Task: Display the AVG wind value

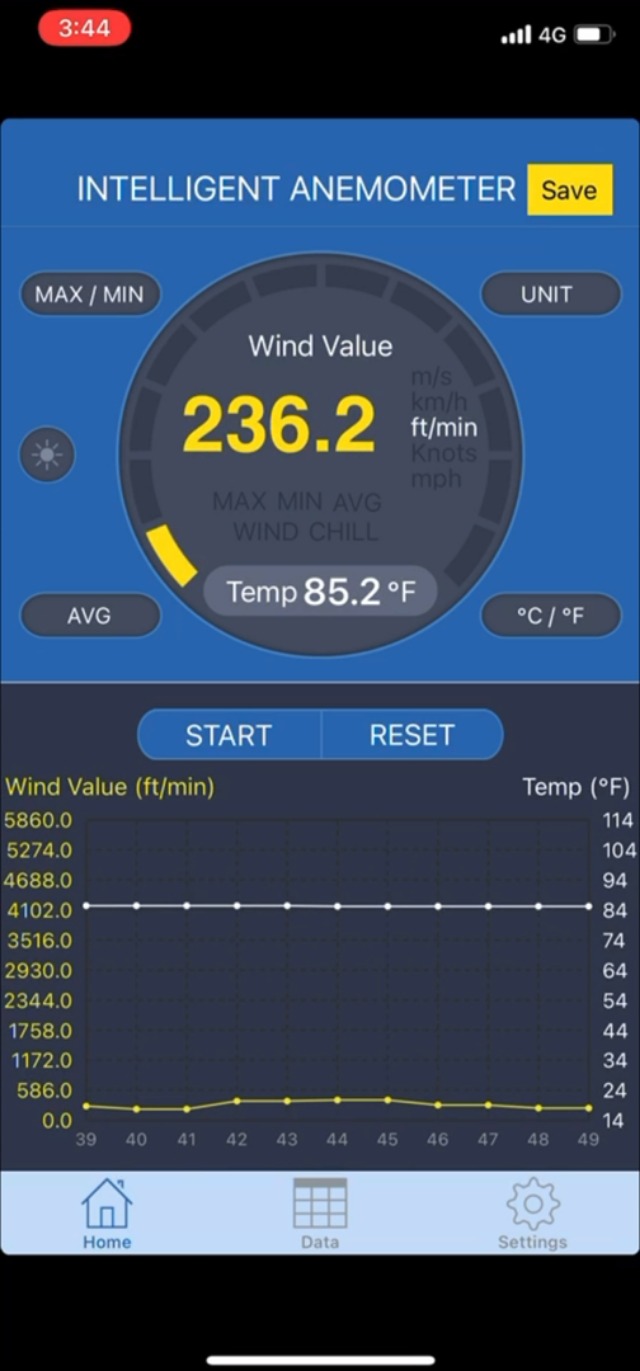Action: pos(90,615)
